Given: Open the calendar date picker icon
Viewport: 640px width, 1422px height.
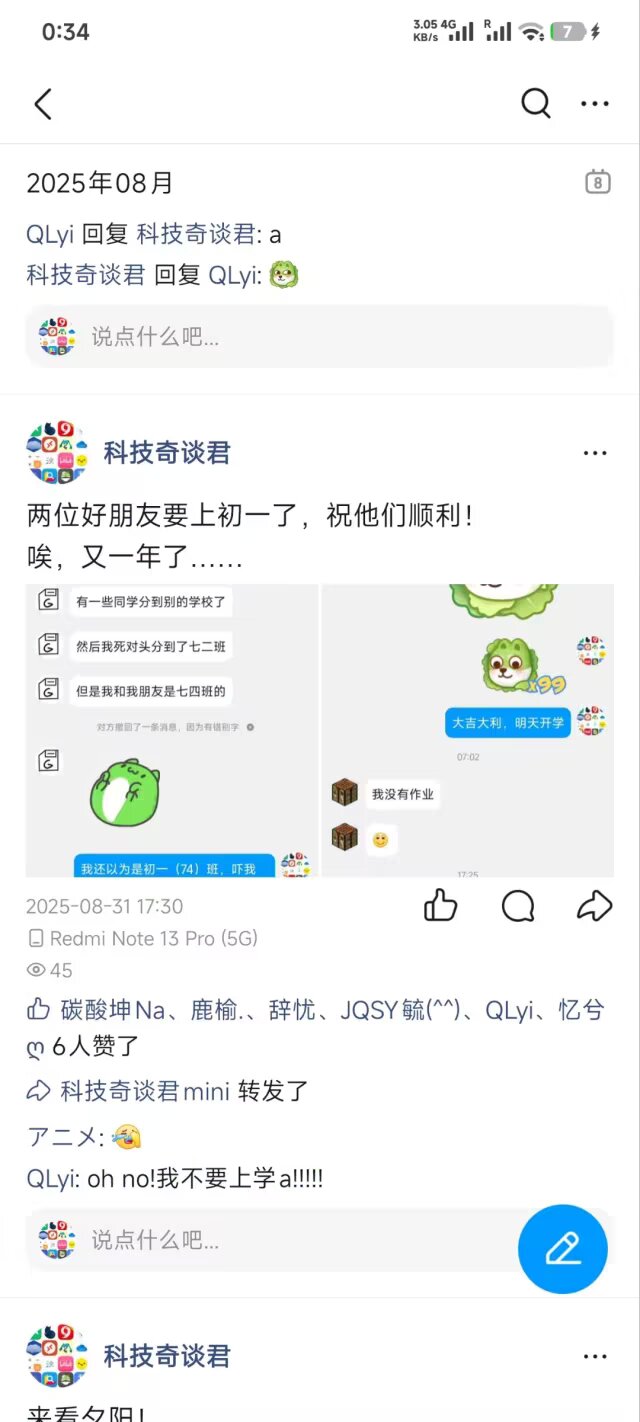Looking at the screenshot, I should pyautogui.click(x=597, y=182).
